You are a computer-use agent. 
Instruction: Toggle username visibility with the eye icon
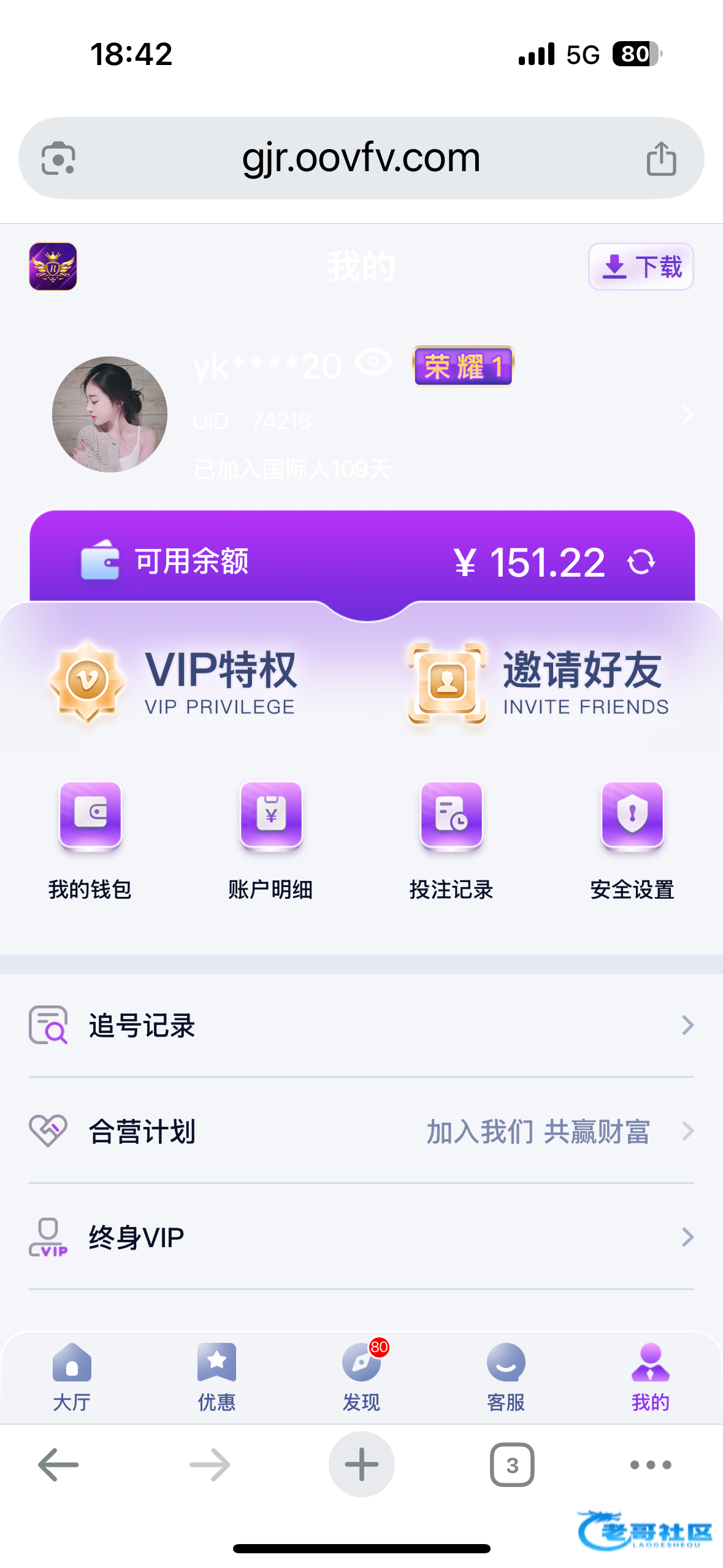373,362
